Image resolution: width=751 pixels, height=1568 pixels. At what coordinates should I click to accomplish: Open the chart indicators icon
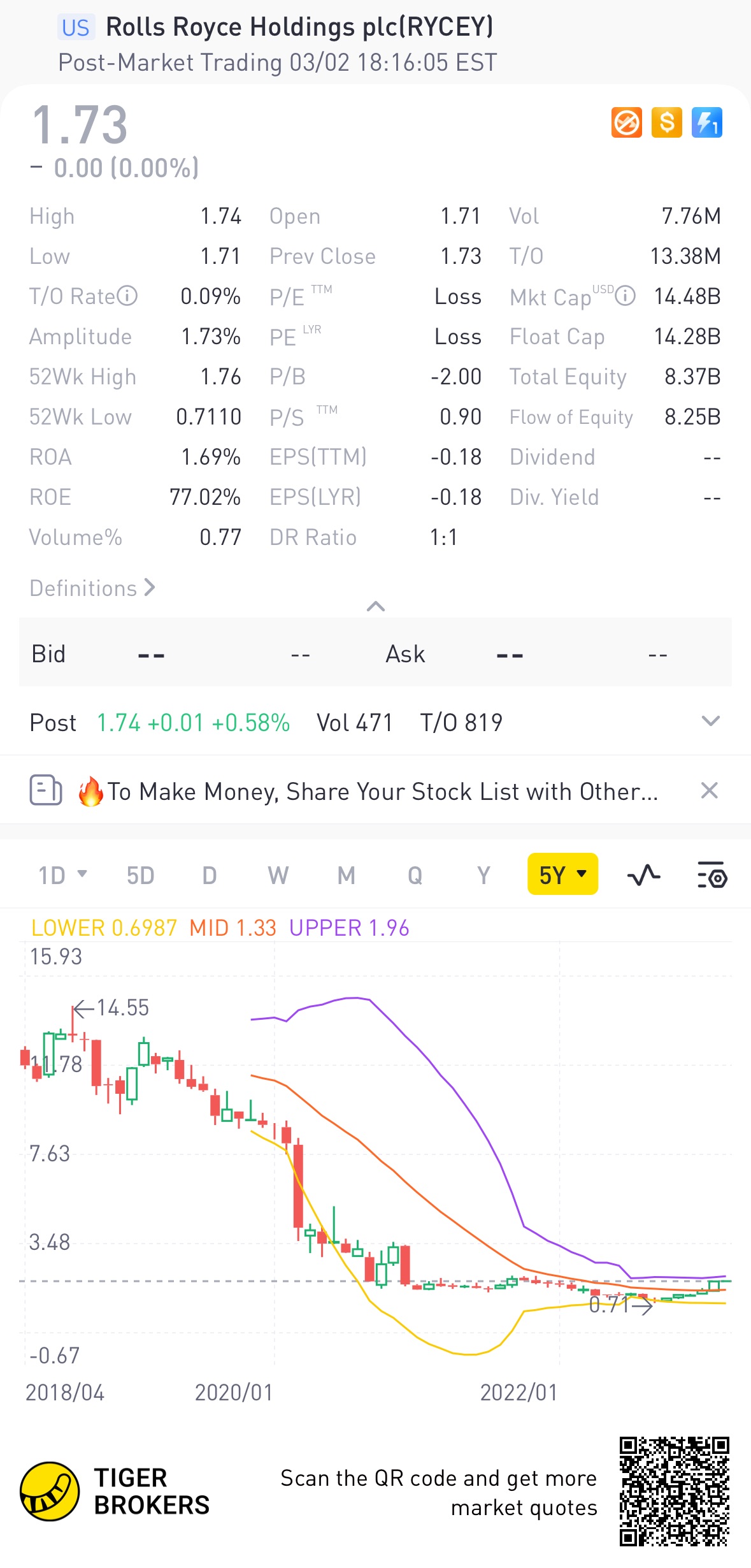coord(643,875)
